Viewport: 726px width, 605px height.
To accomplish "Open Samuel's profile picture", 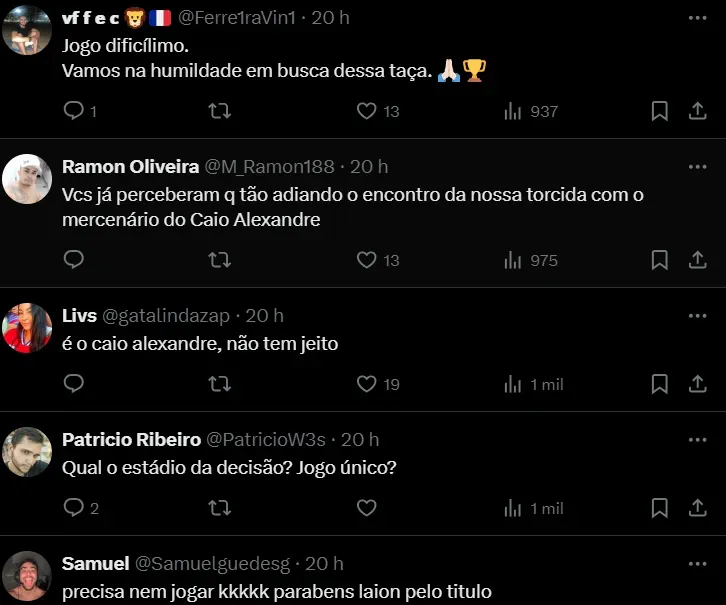I will click(x=27, y=575).
